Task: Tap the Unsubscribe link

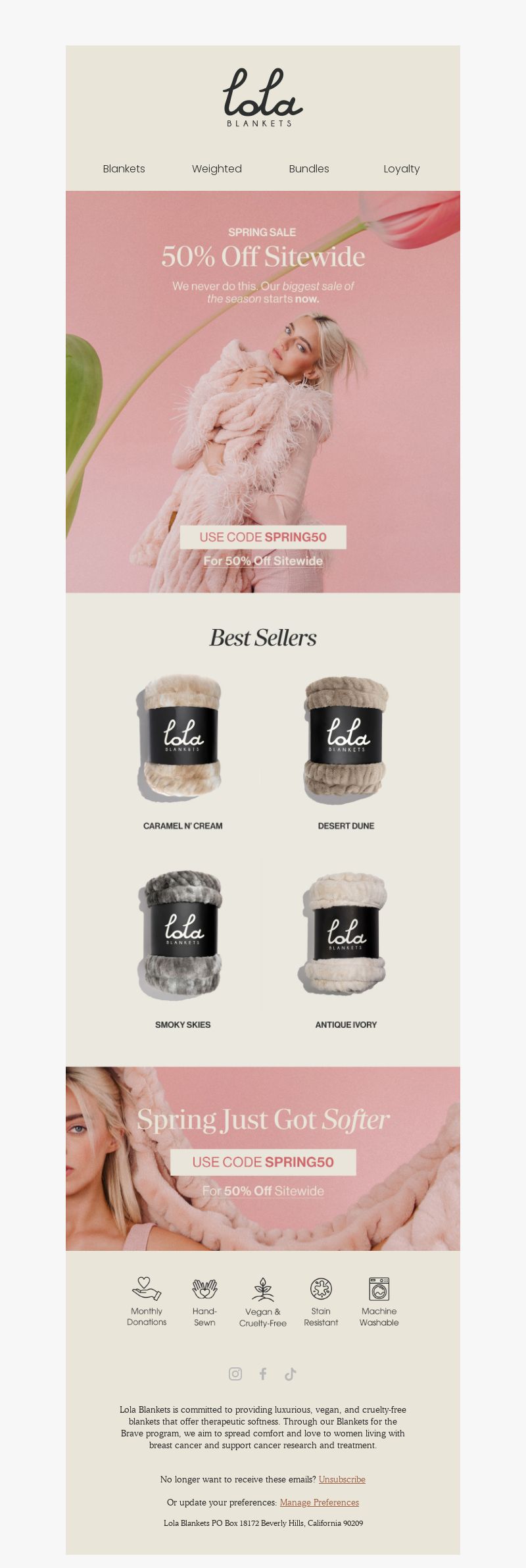Action: [342, 1479]
